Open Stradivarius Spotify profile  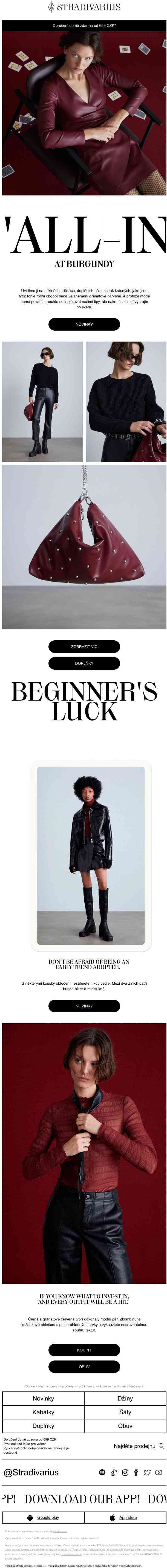(102, 1472)
